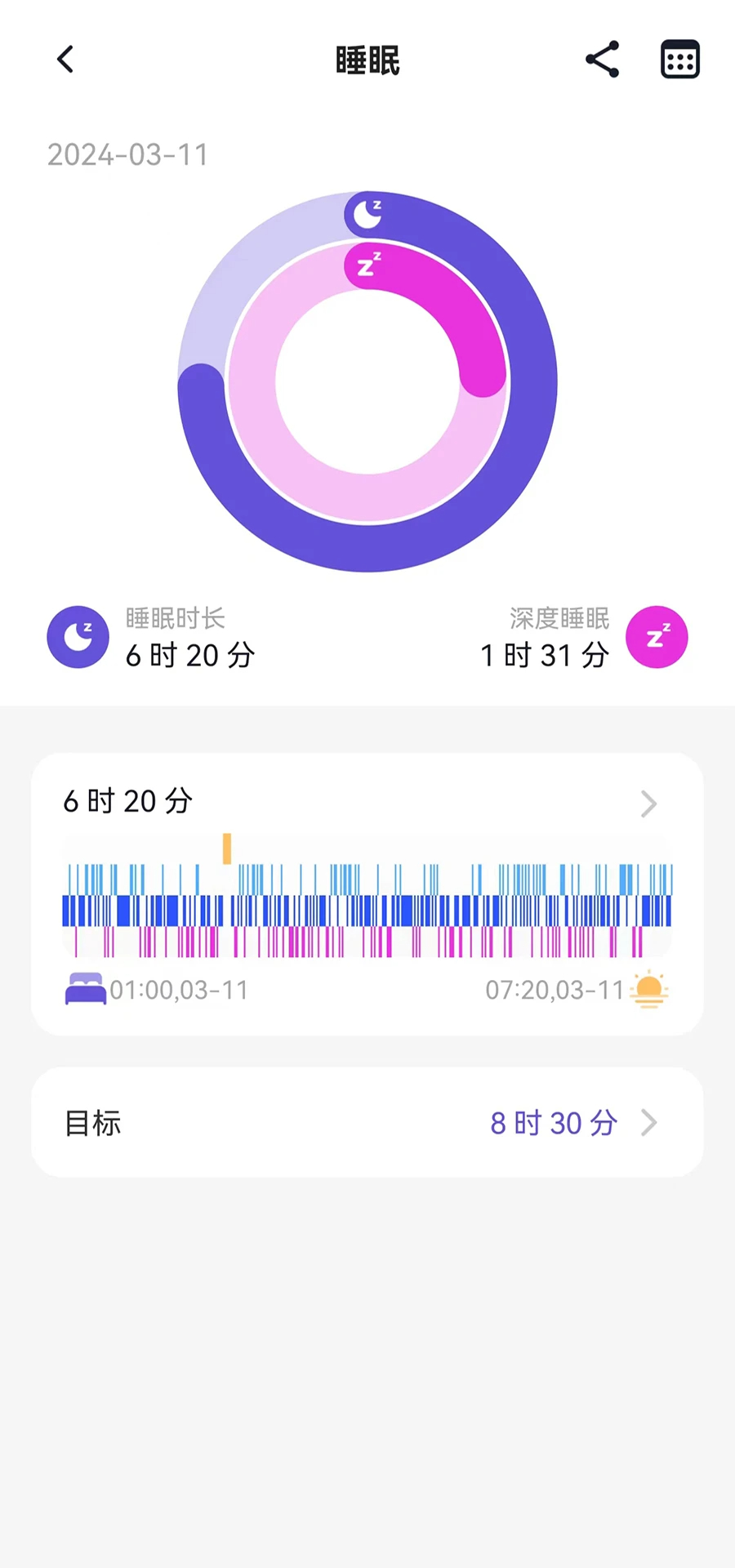This screenshot has height=1568, width=735.
Task: Select the 睡眠 title at the top
Action: point(367,60)
